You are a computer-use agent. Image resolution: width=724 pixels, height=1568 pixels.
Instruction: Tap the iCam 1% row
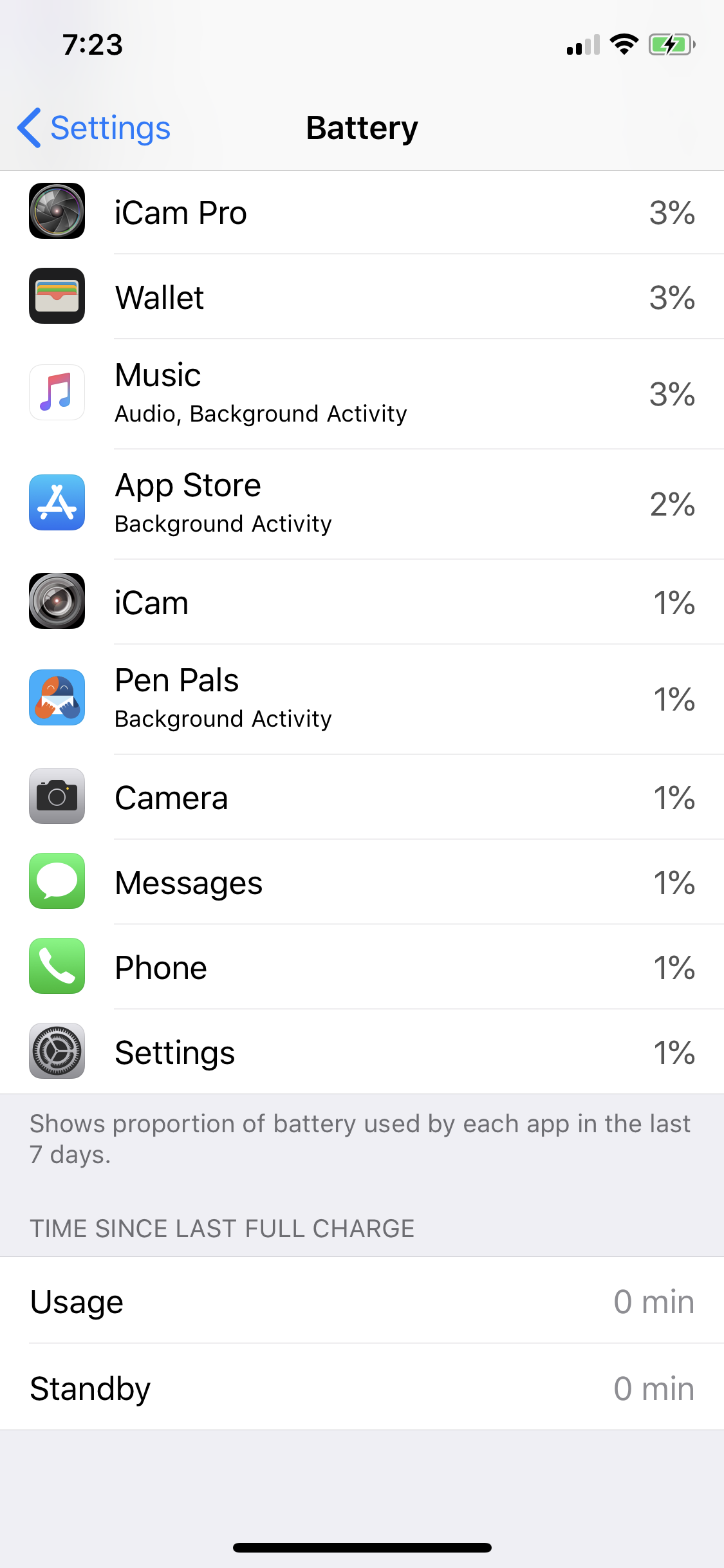click(362, 602)
